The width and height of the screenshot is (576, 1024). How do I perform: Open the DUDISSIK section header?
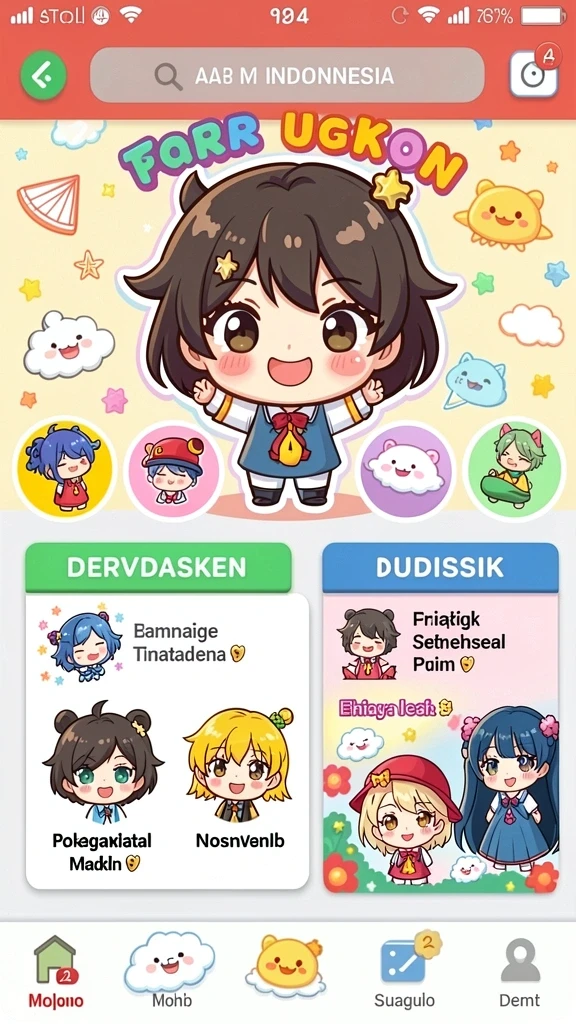[x=440, y=568]
